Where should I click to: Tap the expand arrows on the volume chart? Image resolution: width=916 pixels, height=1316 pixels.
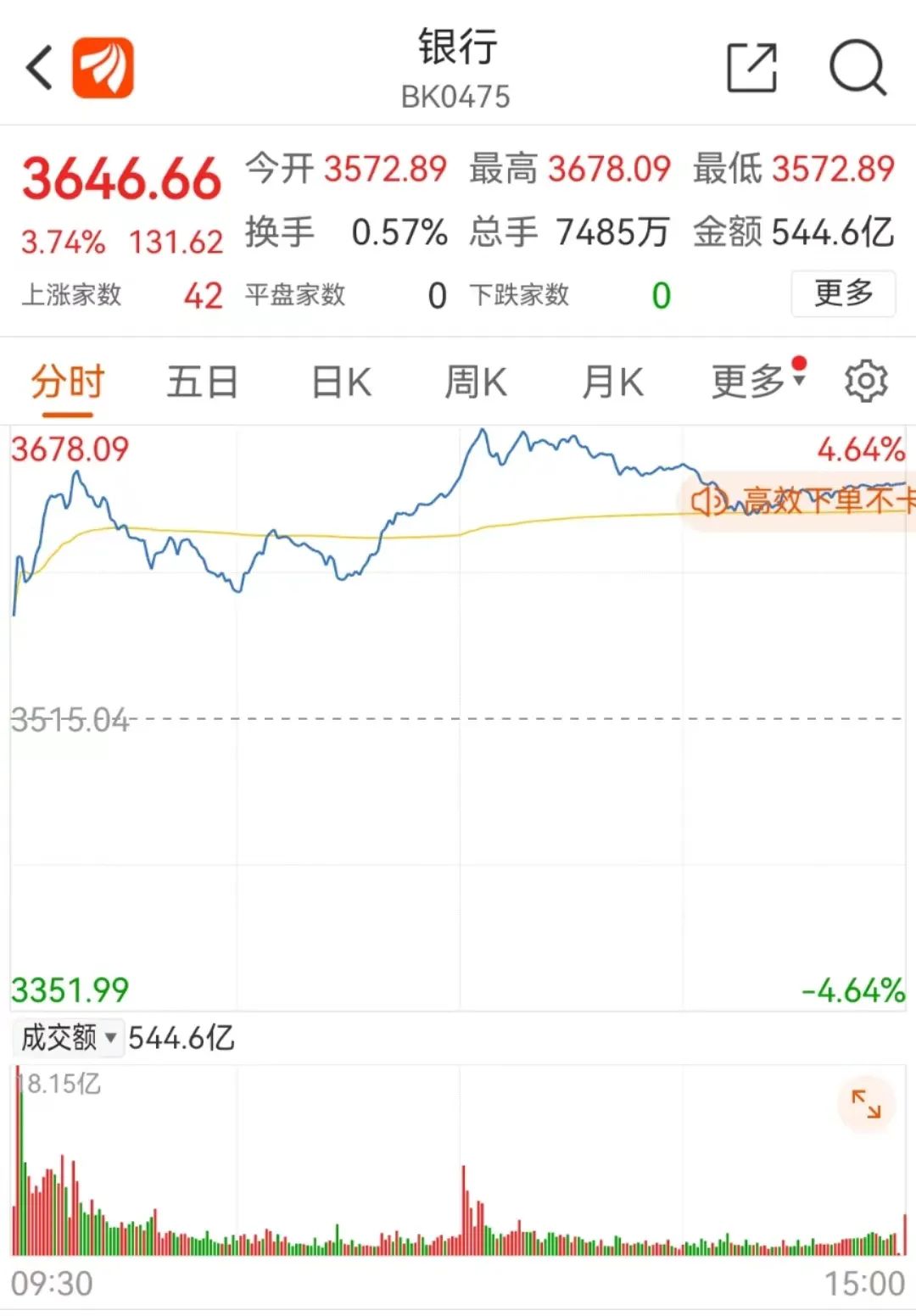867,1104
